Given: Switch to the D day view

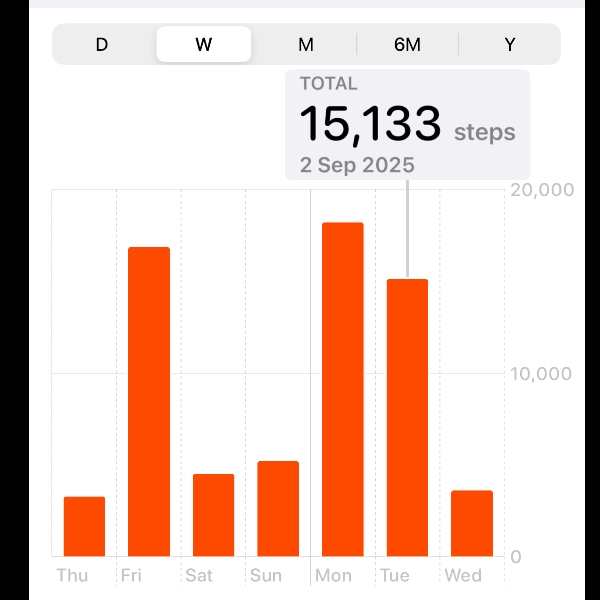Looking at the screenshot, I should click(102, 45).
